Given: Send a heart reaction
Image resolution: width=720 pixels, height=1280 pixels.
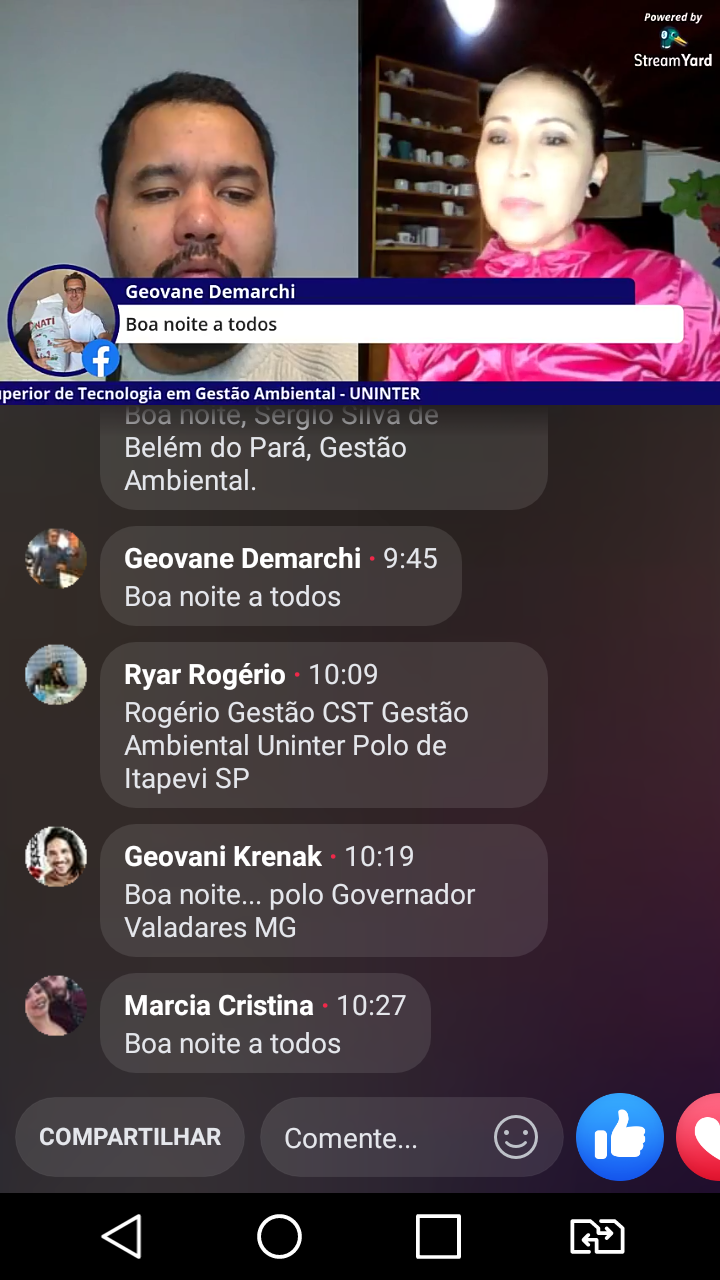Looking at the screenshot, I should (x=703, y=1137).
